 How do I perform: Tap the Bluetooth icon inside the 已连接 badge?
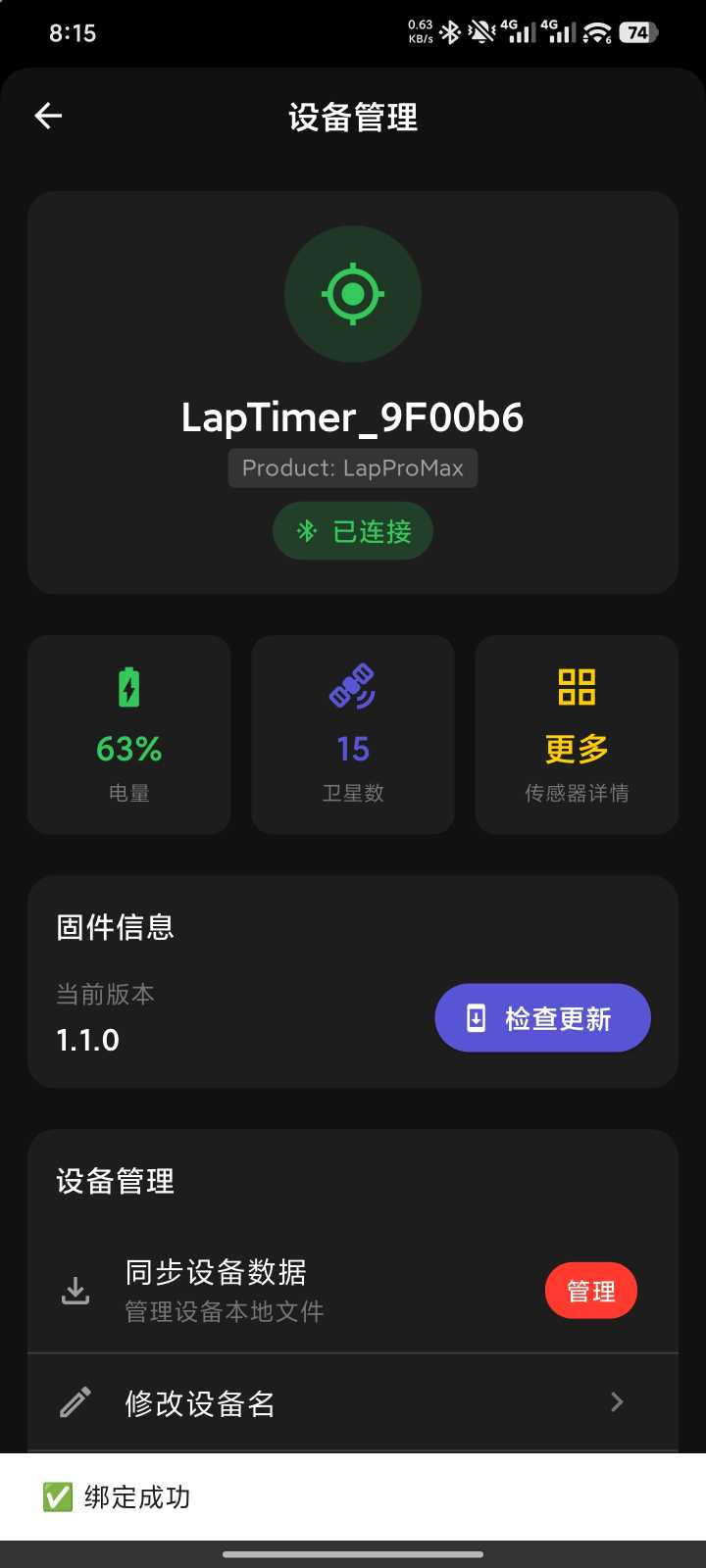[x=309, y=530]
